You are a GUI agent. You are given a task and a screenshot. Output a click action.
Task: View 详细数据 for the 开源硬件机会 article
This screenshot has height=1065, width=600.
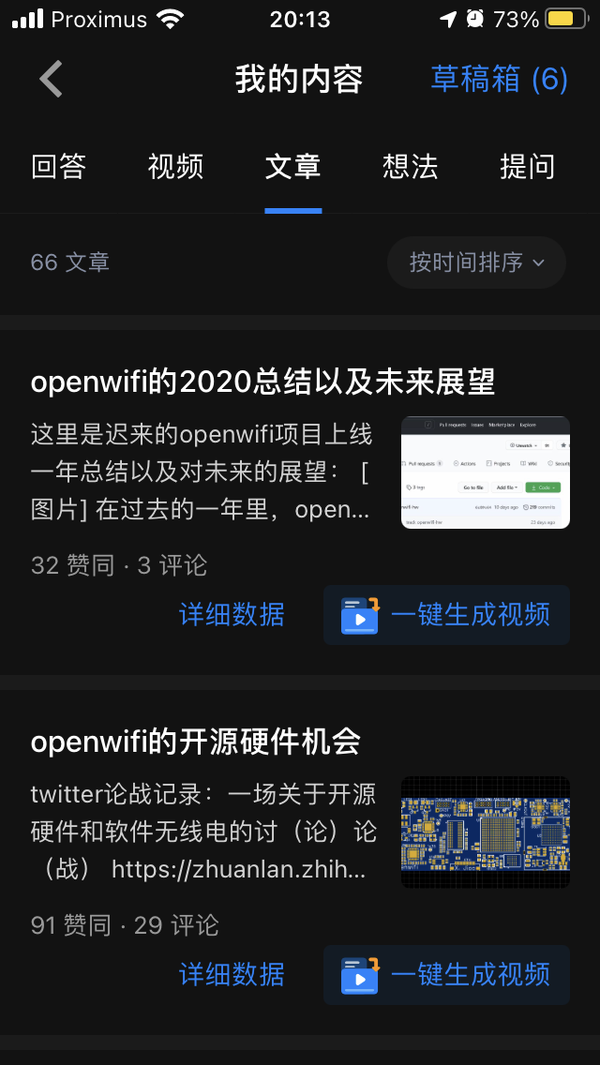coord(232,975)
